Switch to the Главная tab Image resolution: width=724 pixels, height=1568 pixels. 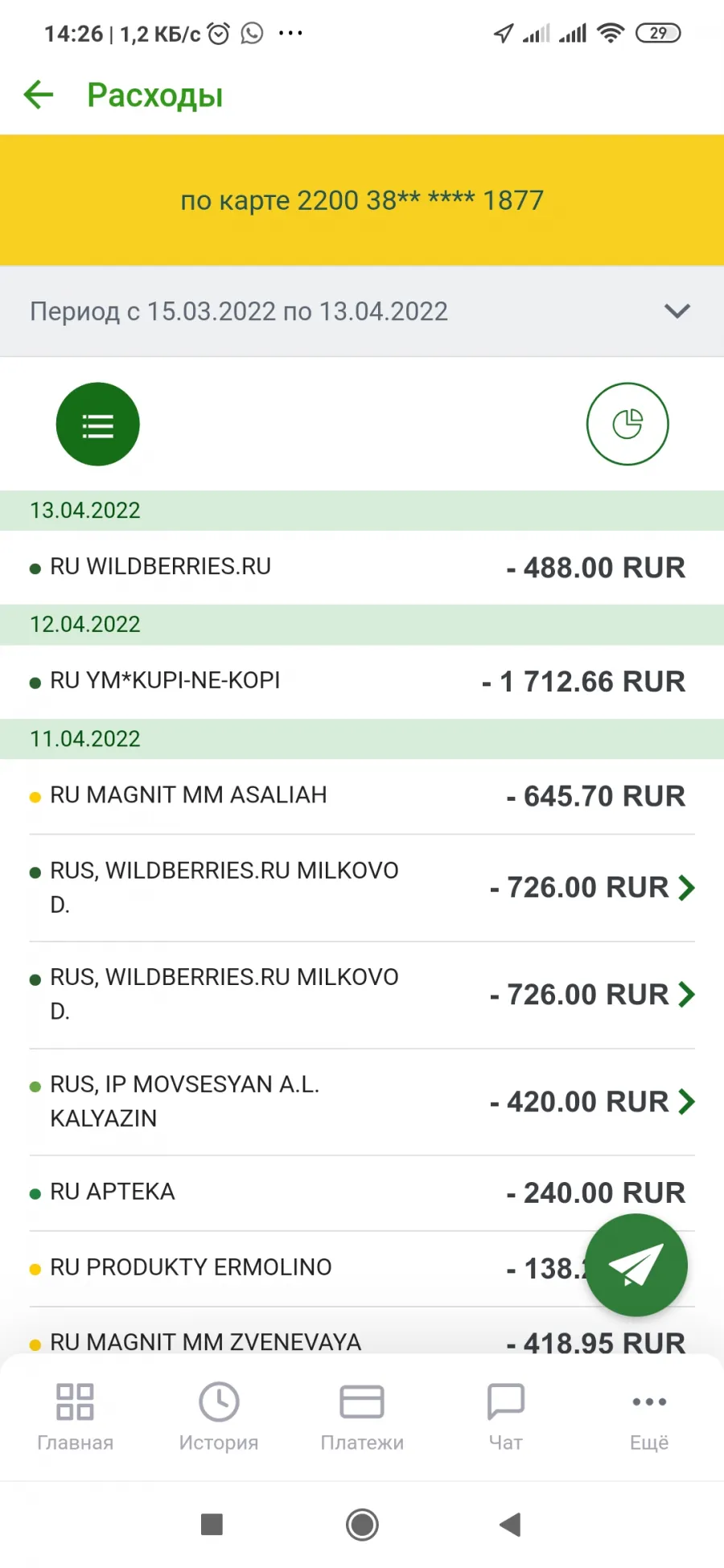[x=75, y=1417]
